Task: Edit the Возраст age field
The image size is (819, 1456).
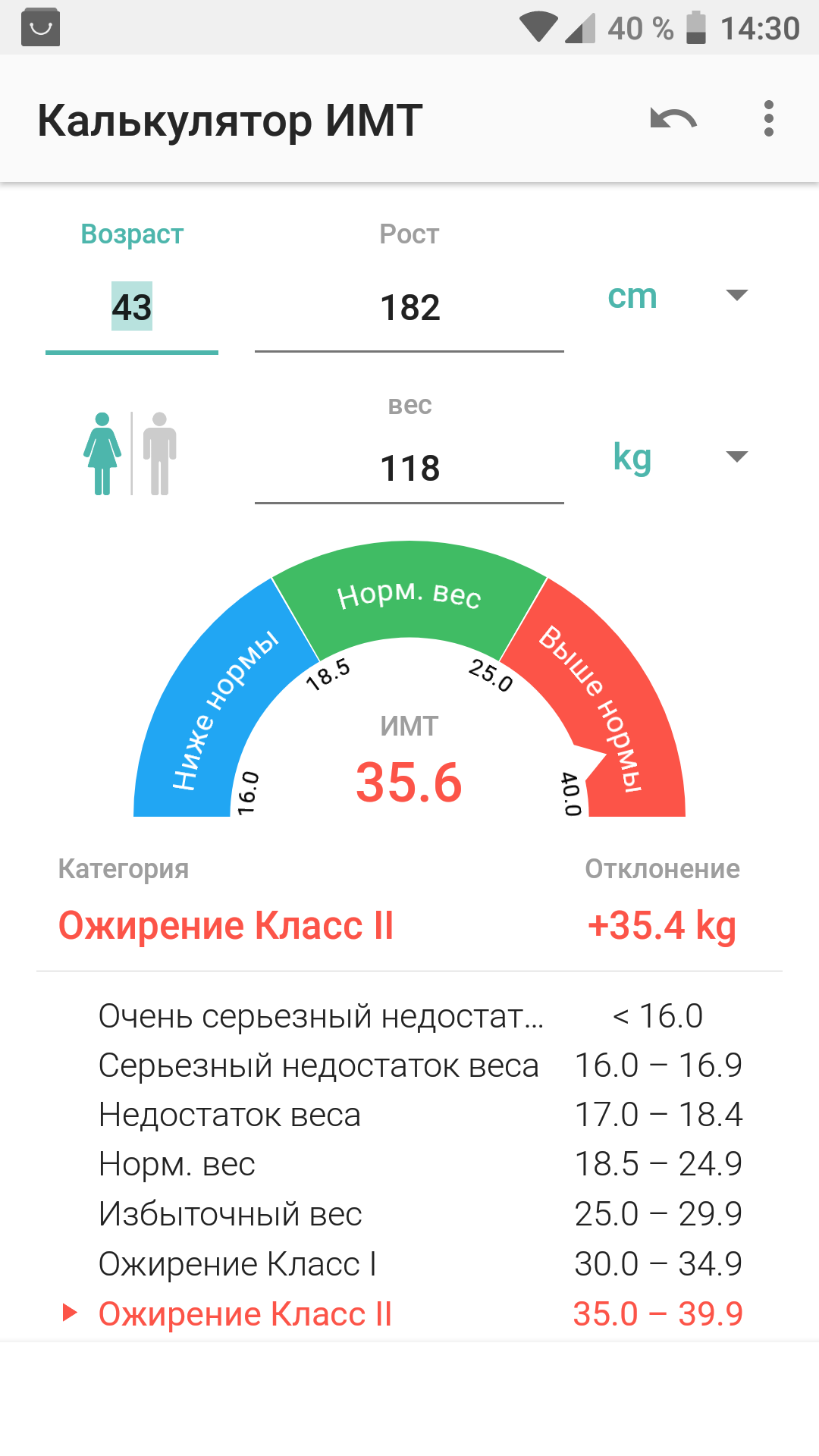Action: [x=132, y=307]
